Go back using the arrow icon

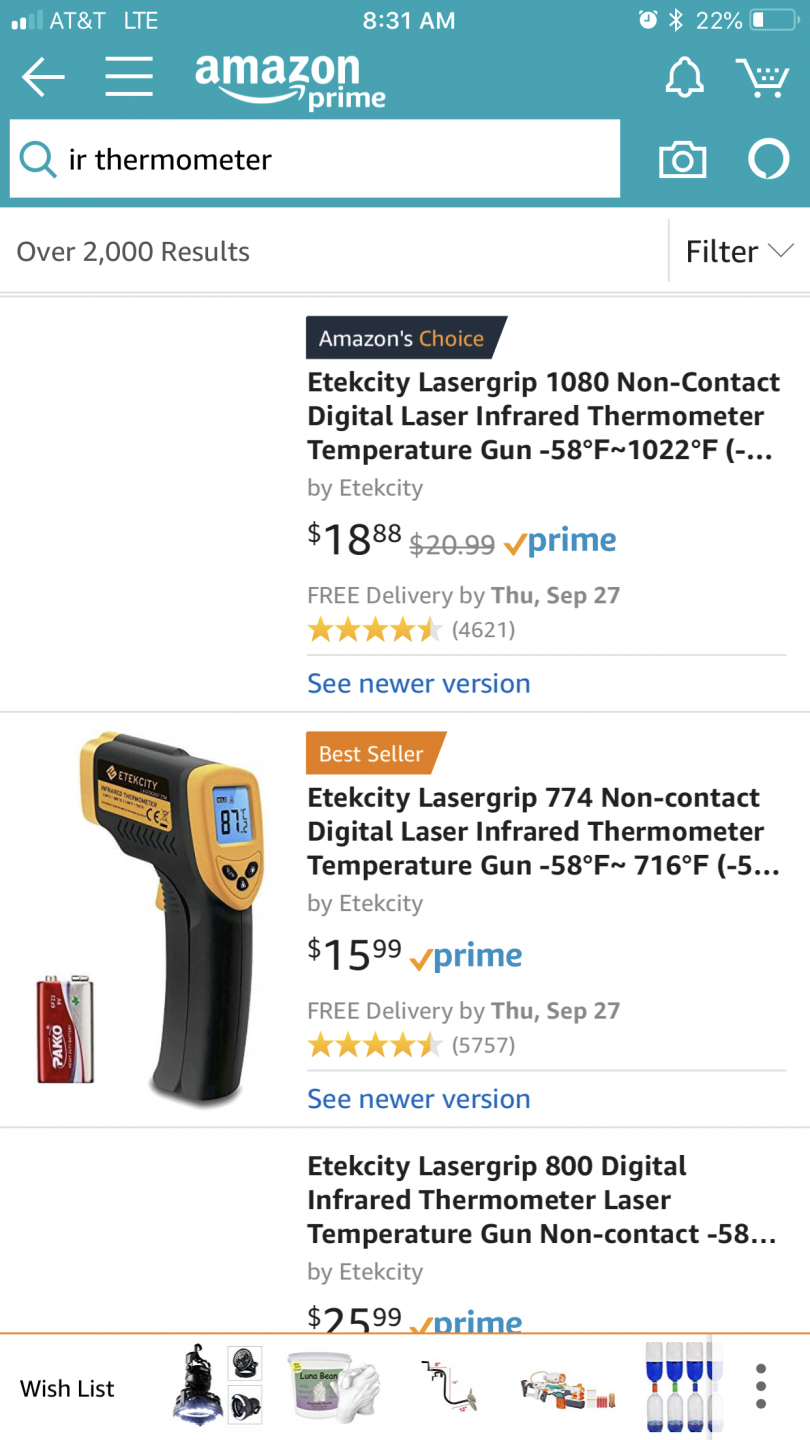(42, 76)
